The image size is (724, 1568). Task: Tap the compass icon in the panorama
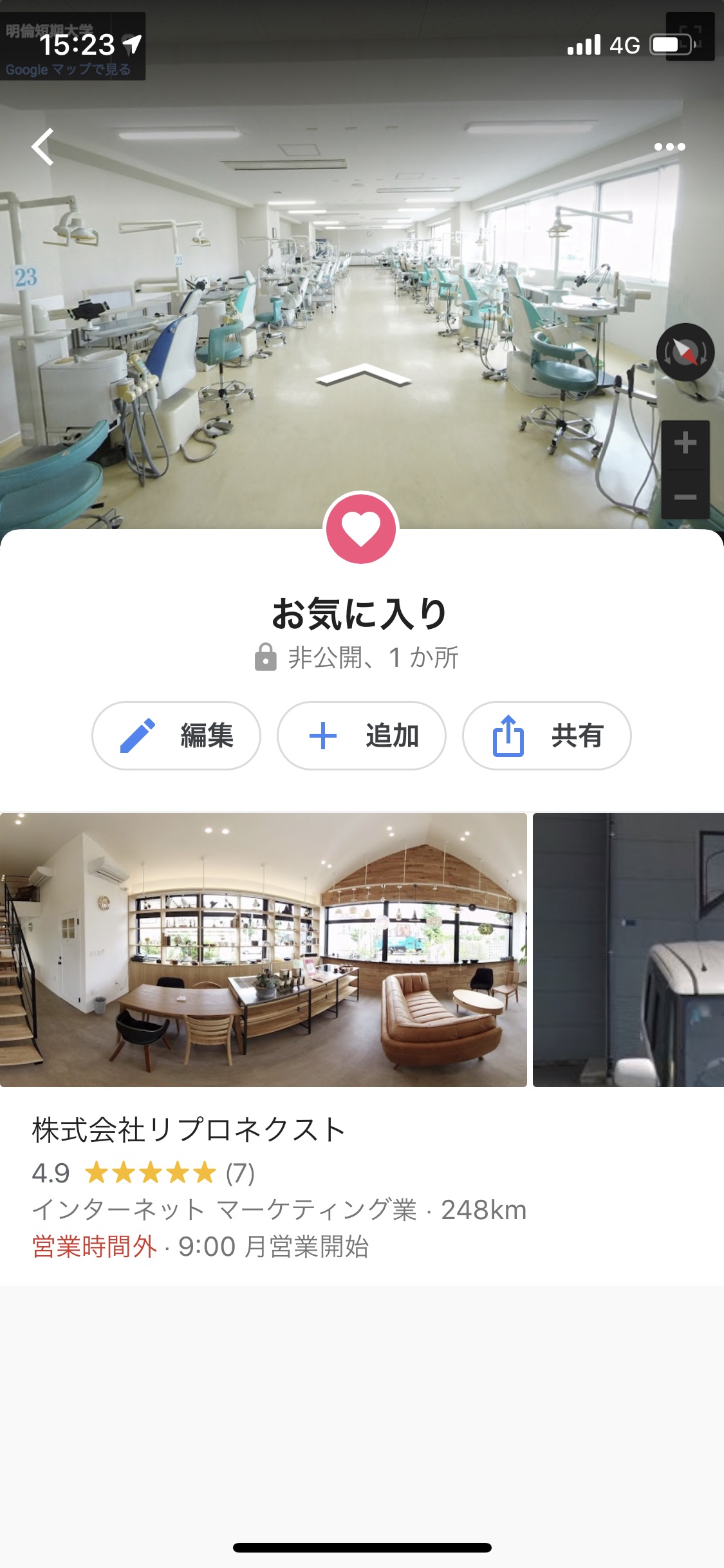tap(684, 351)
